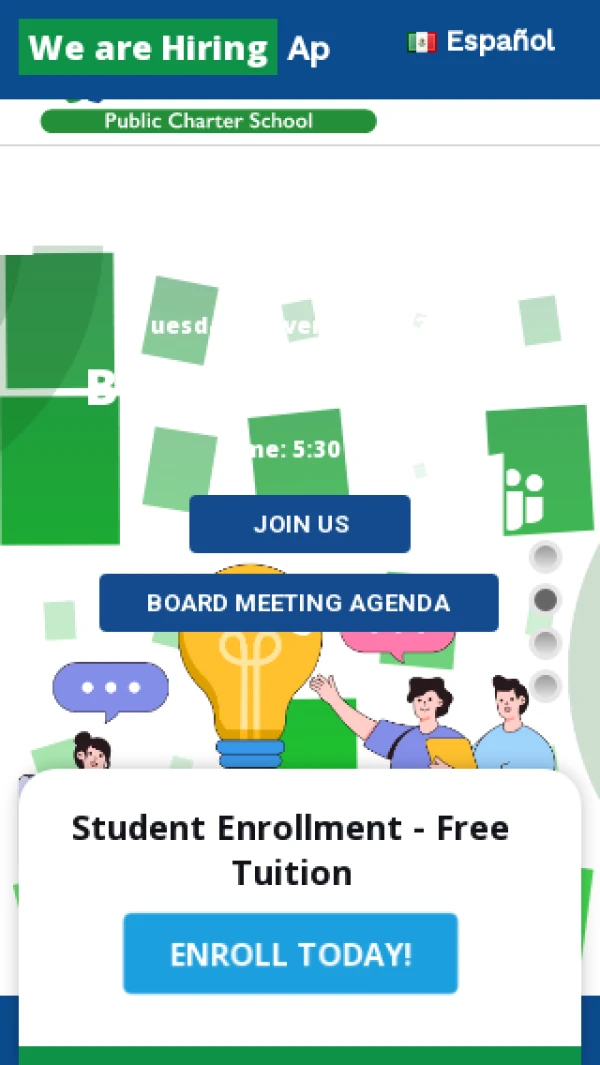
Task: Tap the ENROLL TODAY! button
Action: [x=290, y=953]
